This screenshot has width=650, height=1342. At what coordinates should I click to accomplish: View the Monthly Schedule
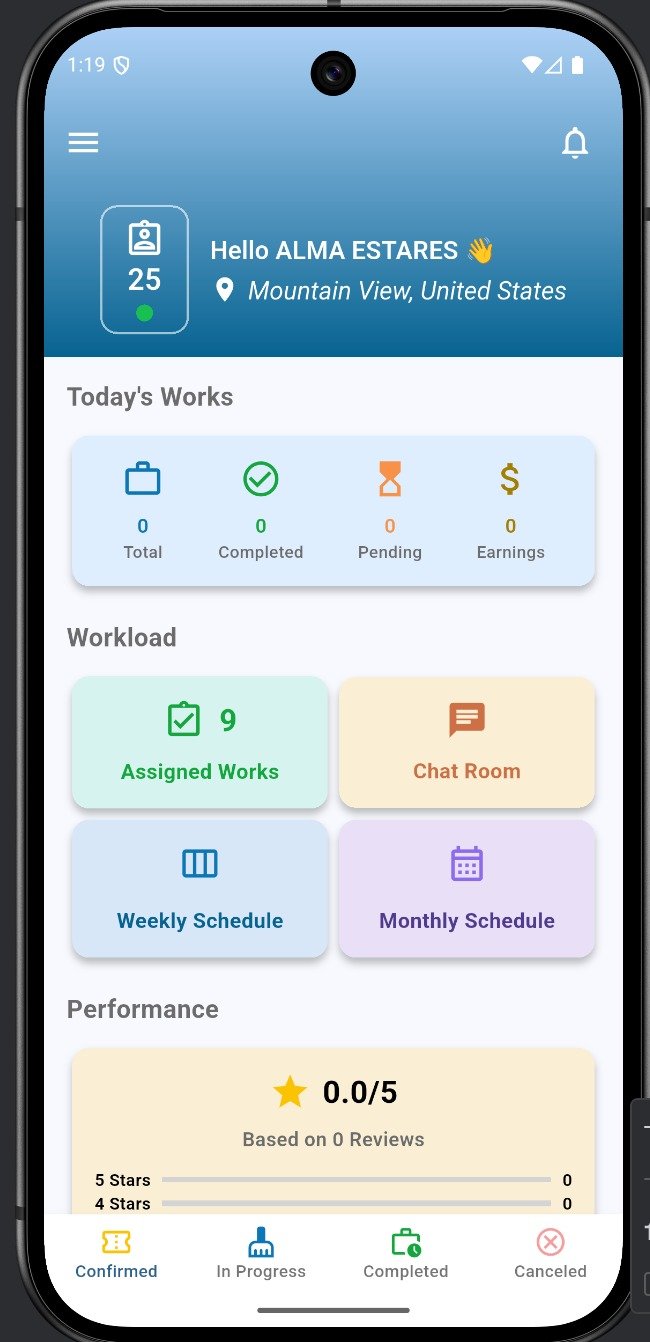click(466, 888)
